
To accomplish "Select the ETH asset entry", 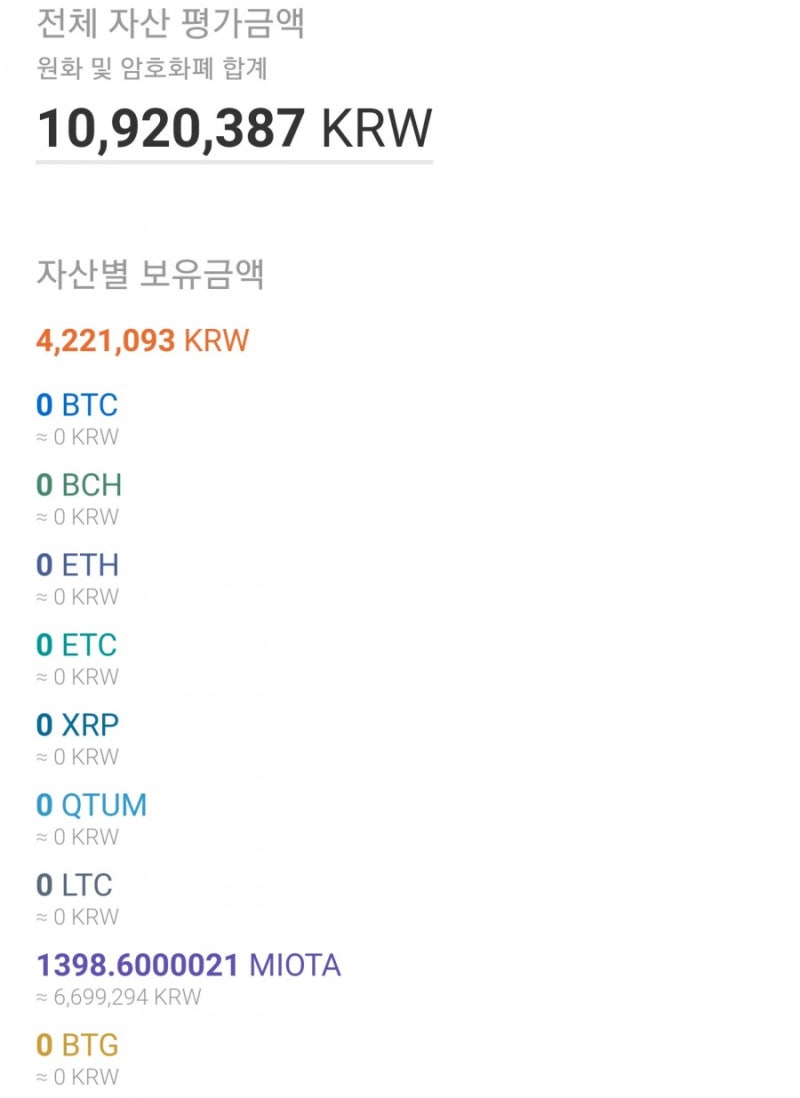I will [76, 565].
